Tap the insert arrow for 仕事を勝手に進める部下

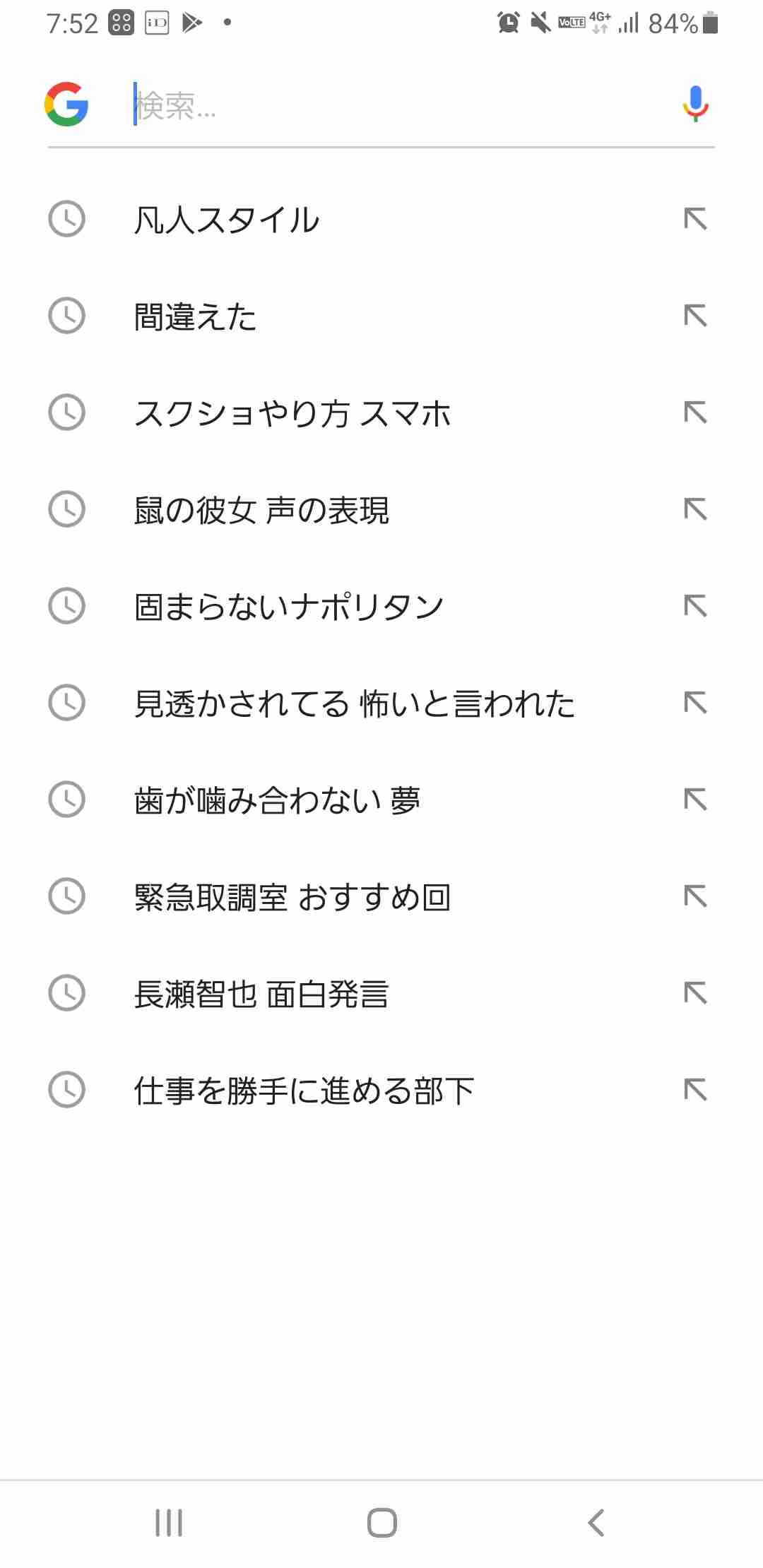click(x=697, y=1091)
